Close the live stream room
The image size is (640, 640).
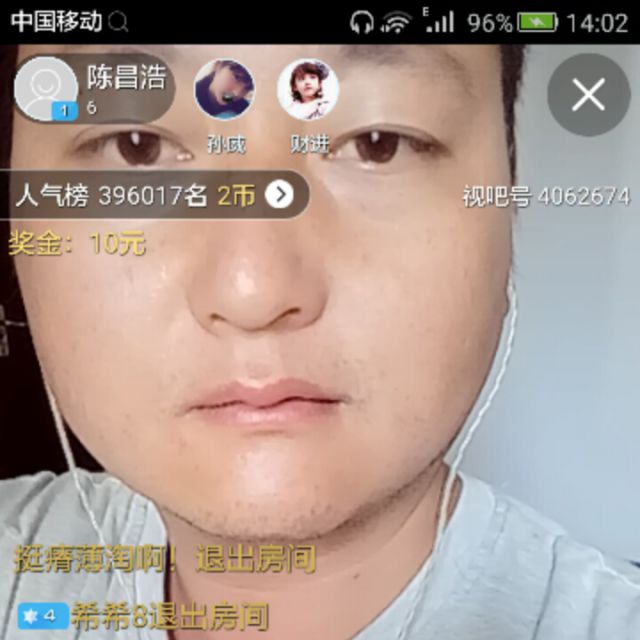pos(588,95)
